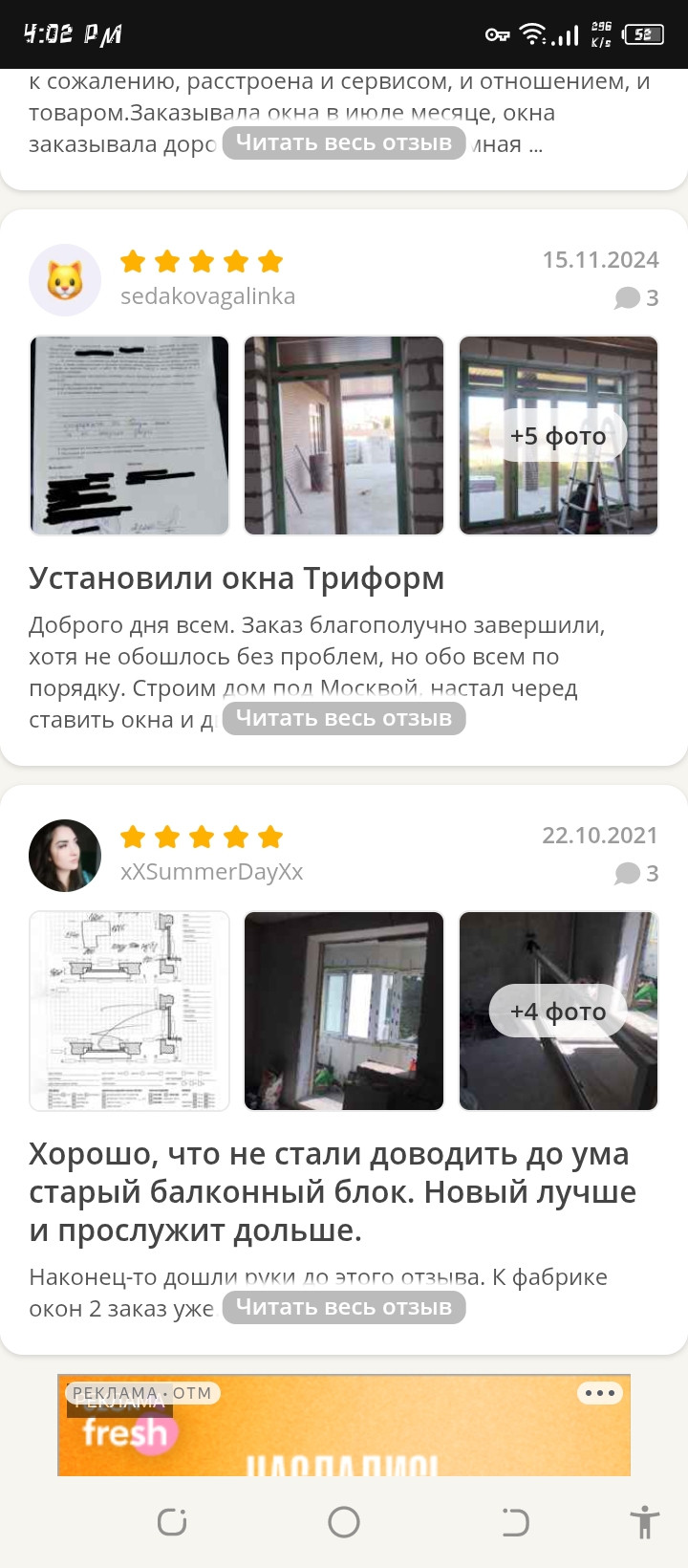
Task: Open the +4 фото tile
Action: click(558, 1011)
